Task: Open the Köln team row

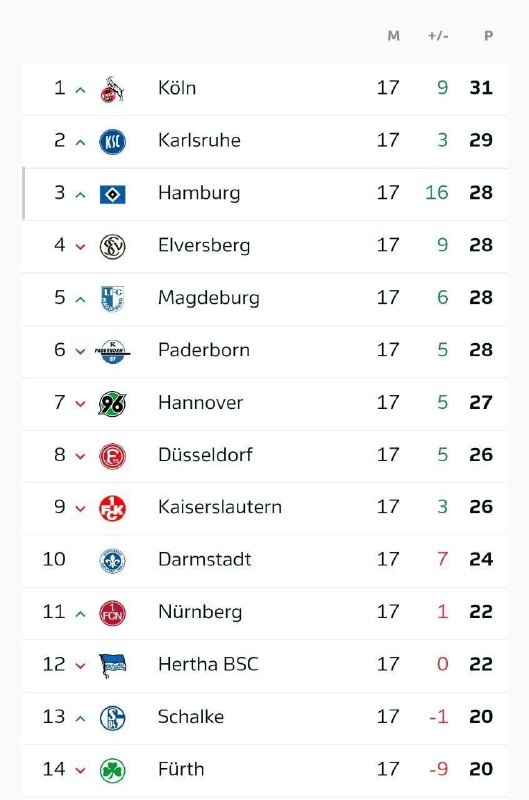Action: [264, 89]
